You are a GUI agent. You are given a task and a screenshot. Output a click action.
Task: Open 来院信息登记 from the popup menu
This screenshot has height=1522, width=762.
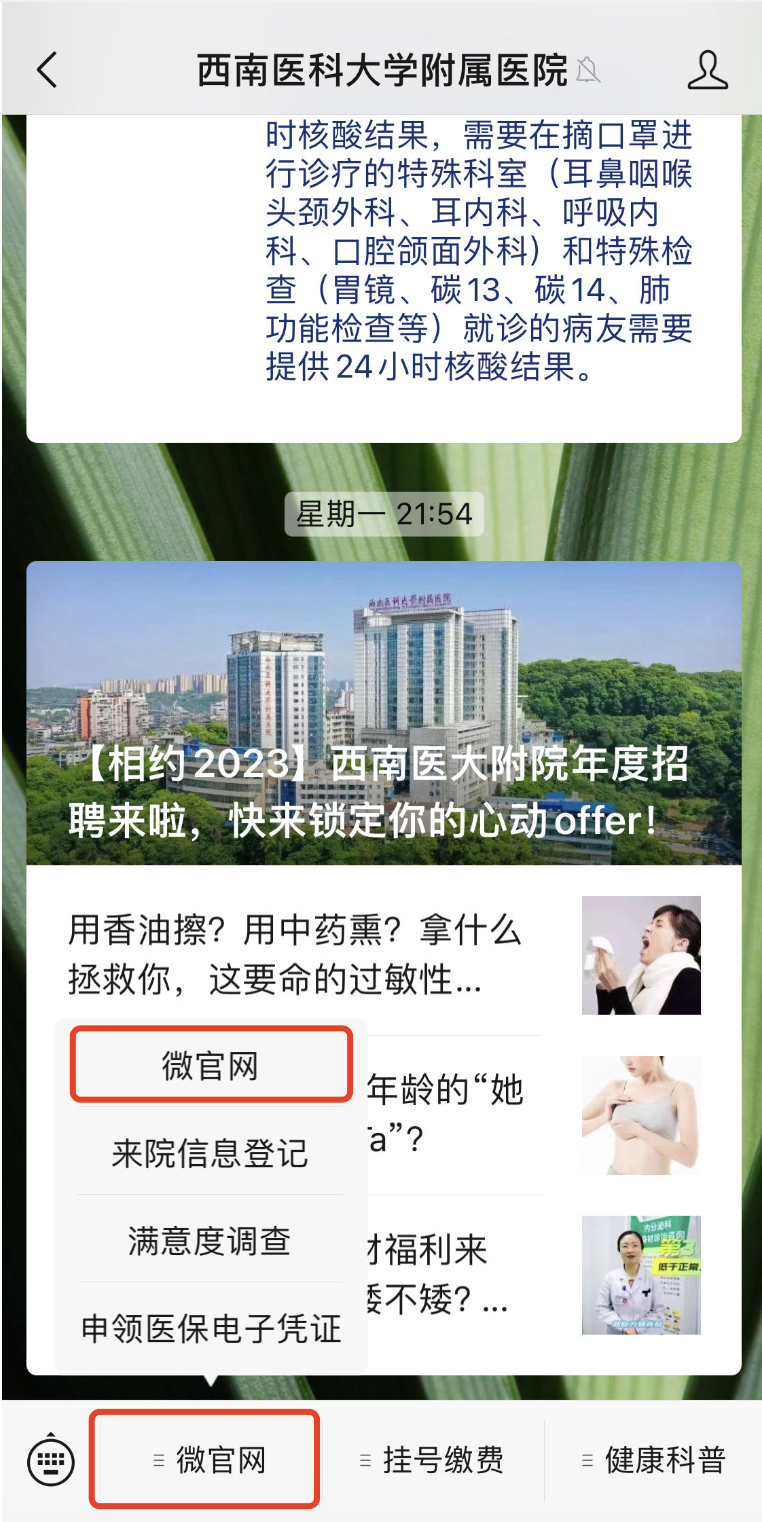click(x=210, y=1154)
